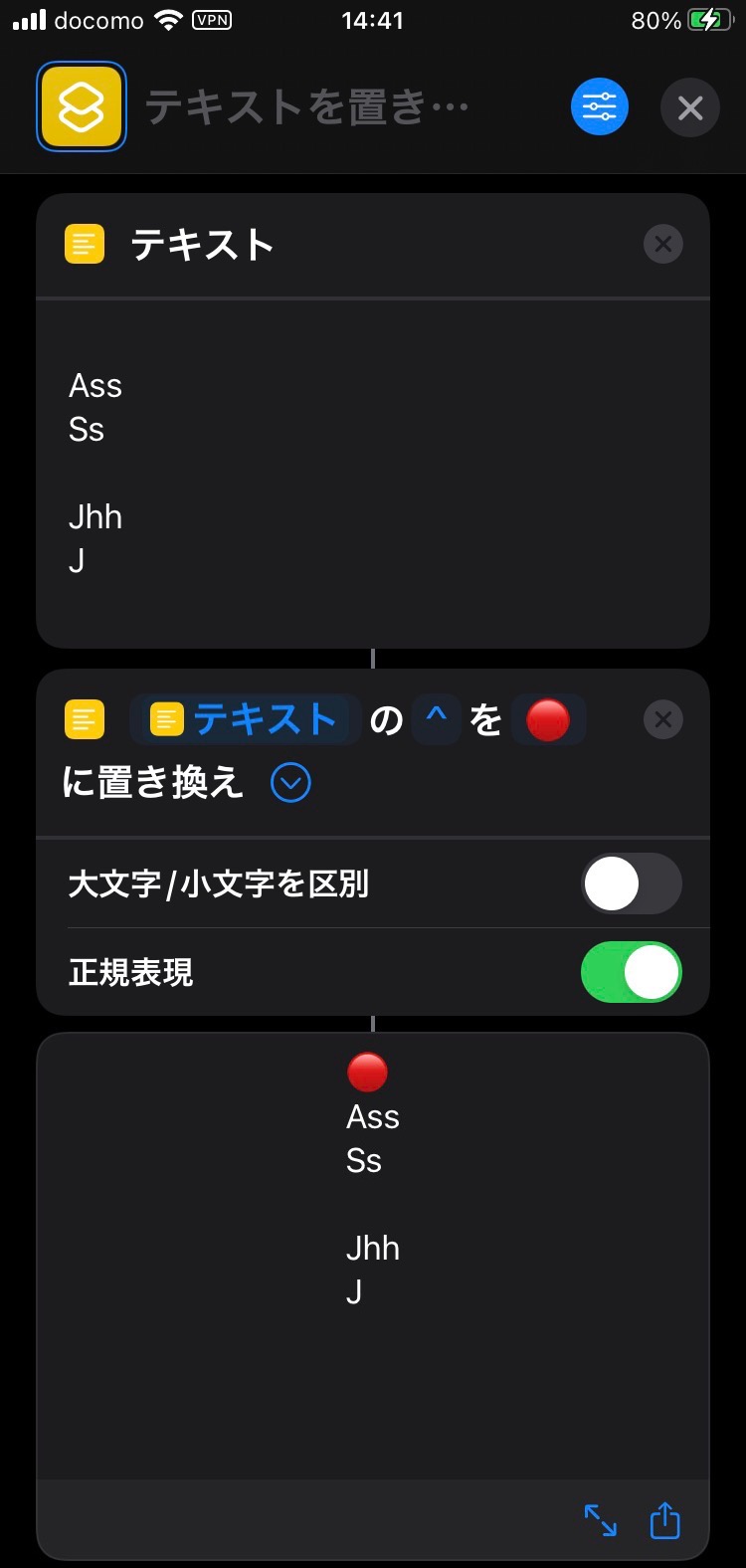Turn off 正規表現 switch

coord(631,972)
